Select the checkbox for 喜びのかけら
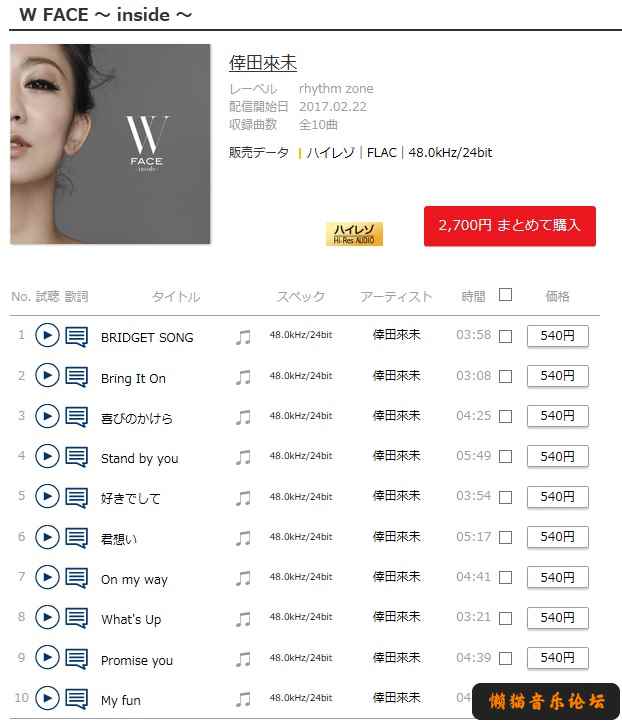This screenshot has height=721, width=622. click(505, 417)
